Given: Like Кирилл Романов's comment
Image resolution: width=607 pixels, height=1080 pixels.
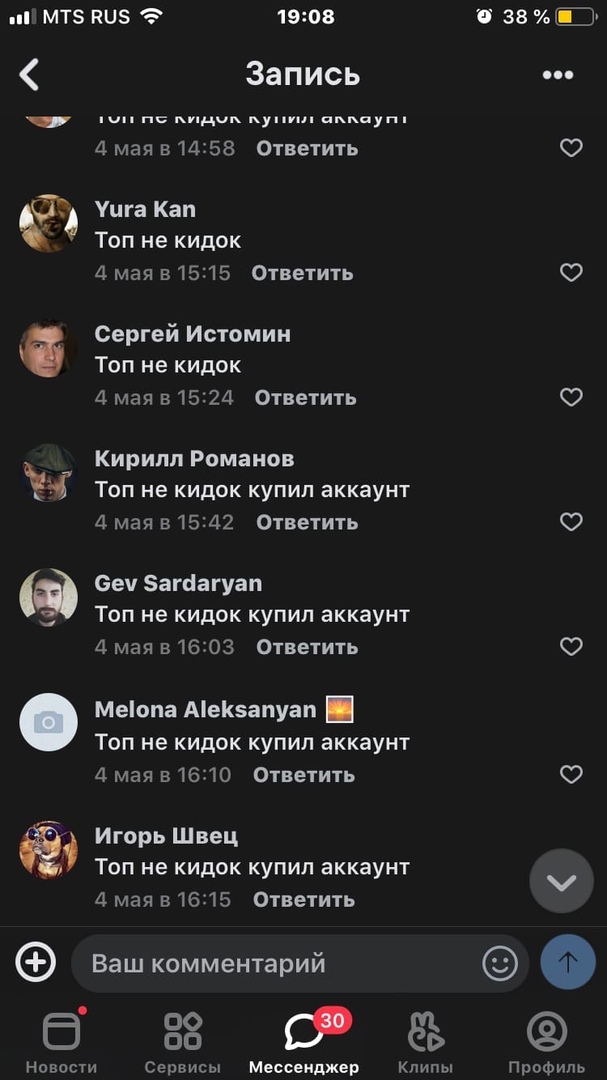Looking at the screenshot, I should click(570, 522).
